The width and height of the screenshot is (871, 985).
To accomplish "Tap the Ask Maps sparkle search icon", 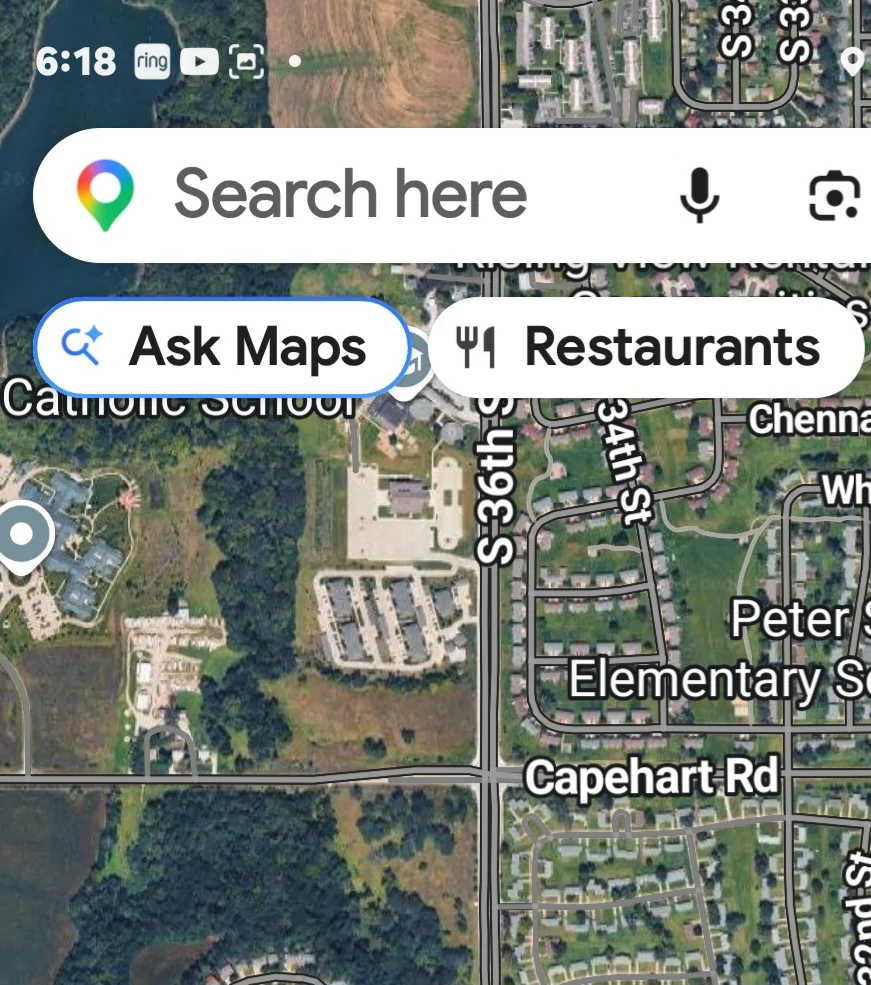I will coord(83,347).
